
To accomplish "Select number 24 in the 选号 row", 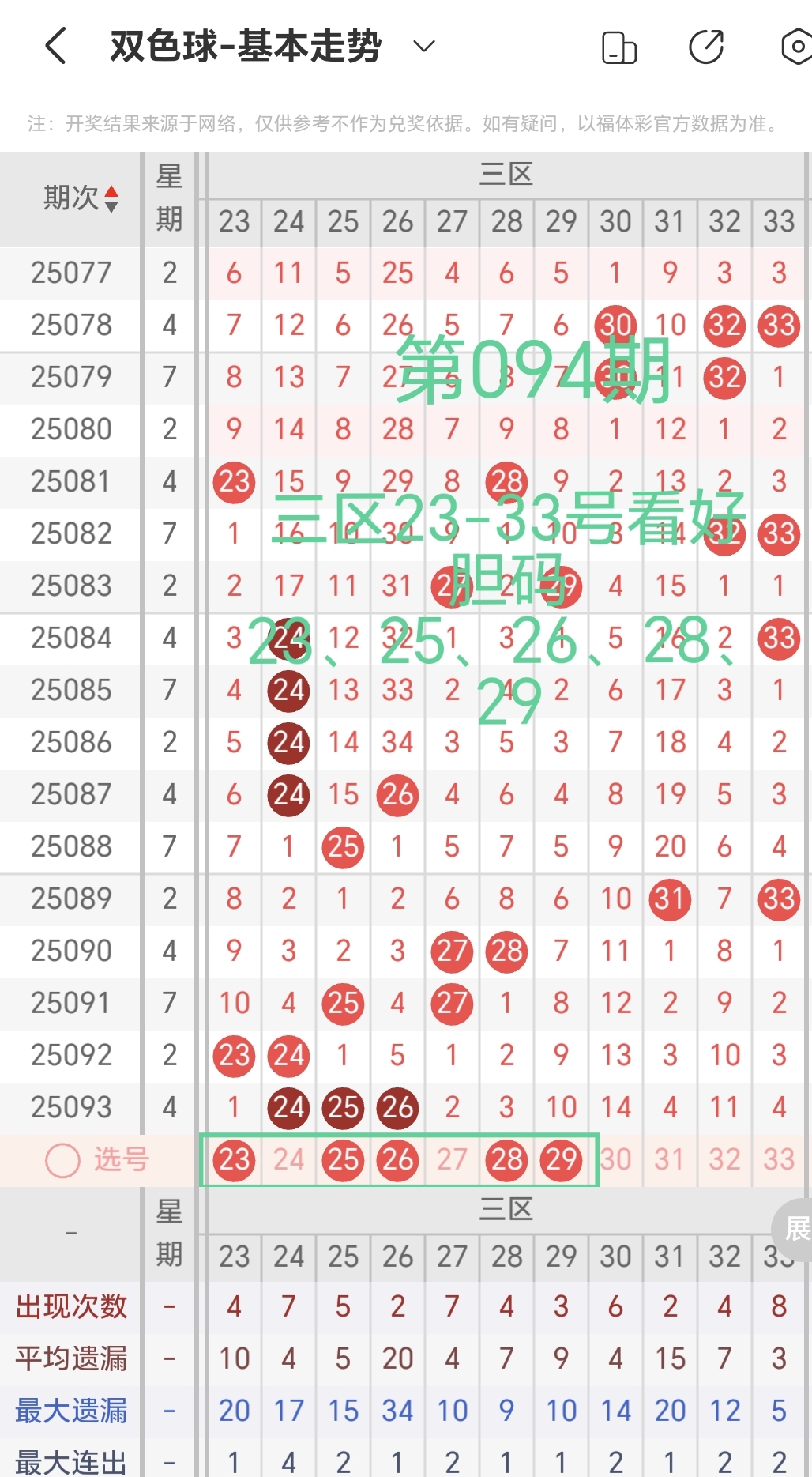I will 288,1160.
